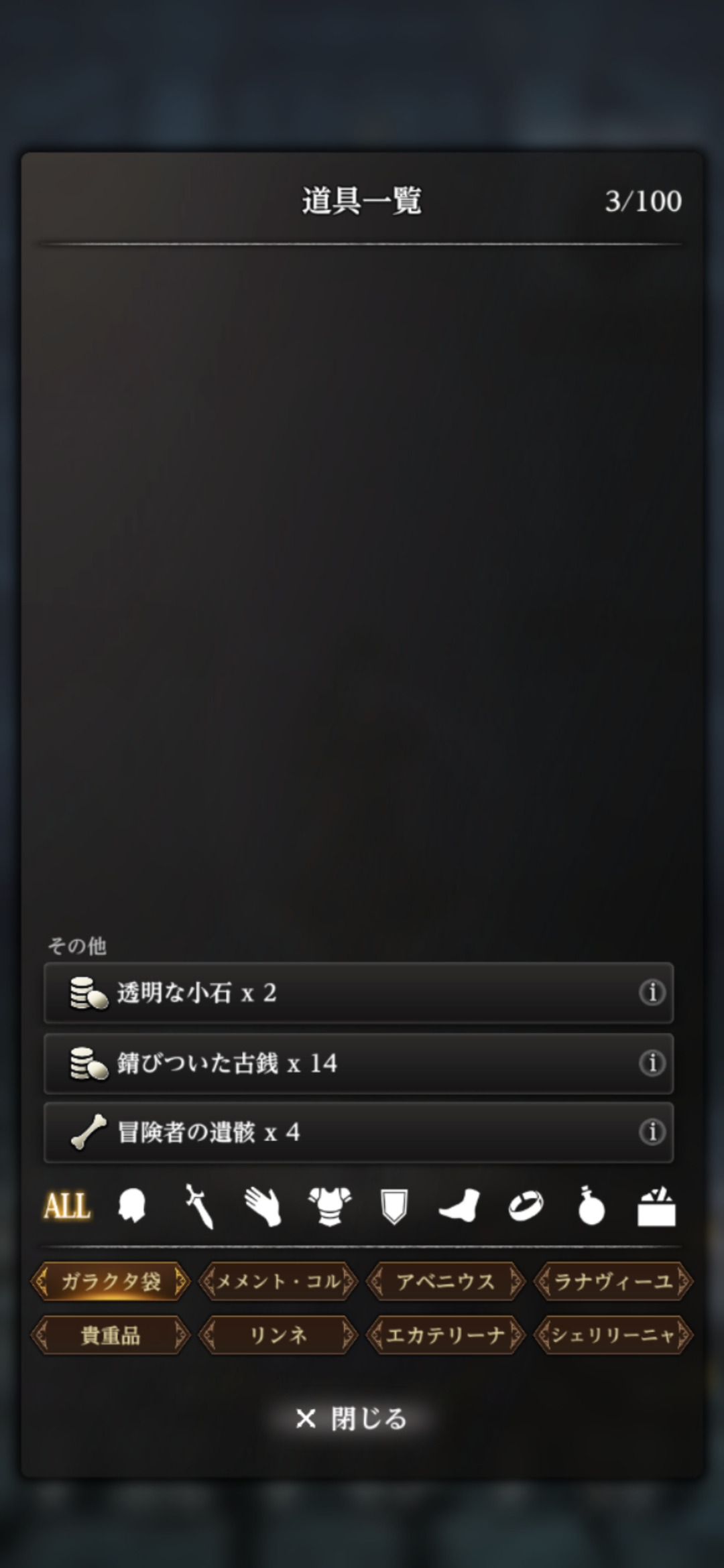This screenshot has width=724, height=1568.
Task: Filter items by box icon
Action: coord(656,1206)
